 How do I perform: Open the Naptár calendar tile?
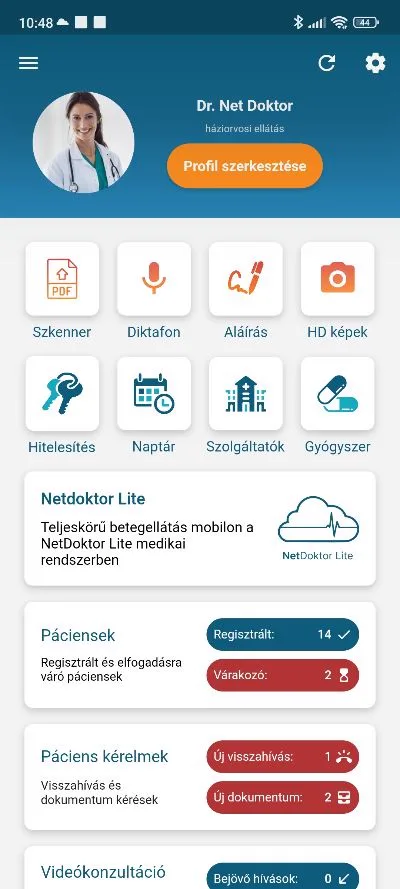point(154,393)
